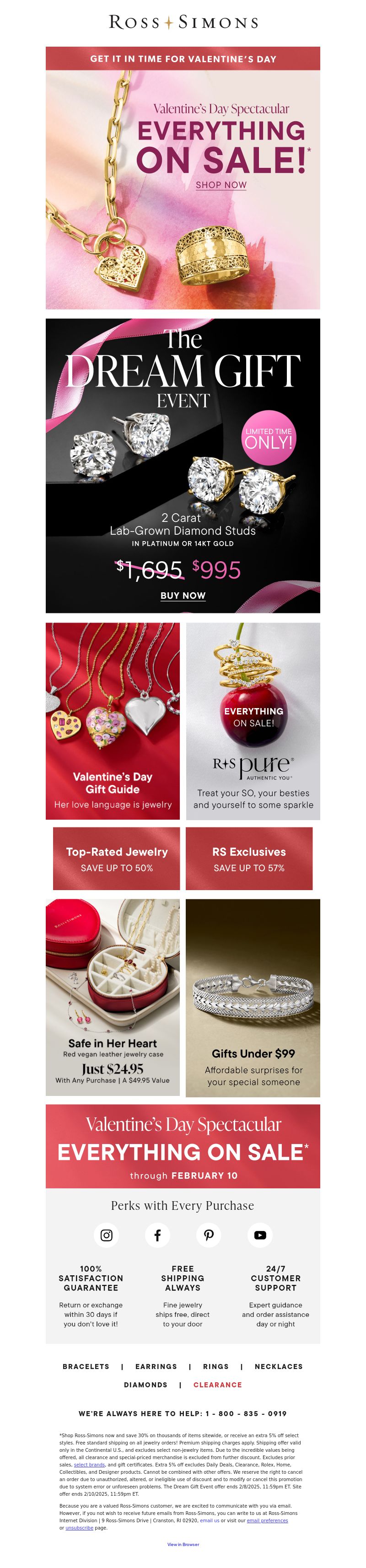Tap the SHOP NOW link in the banner
Screen dimensions: 366x1568
[x=221, y=184]
